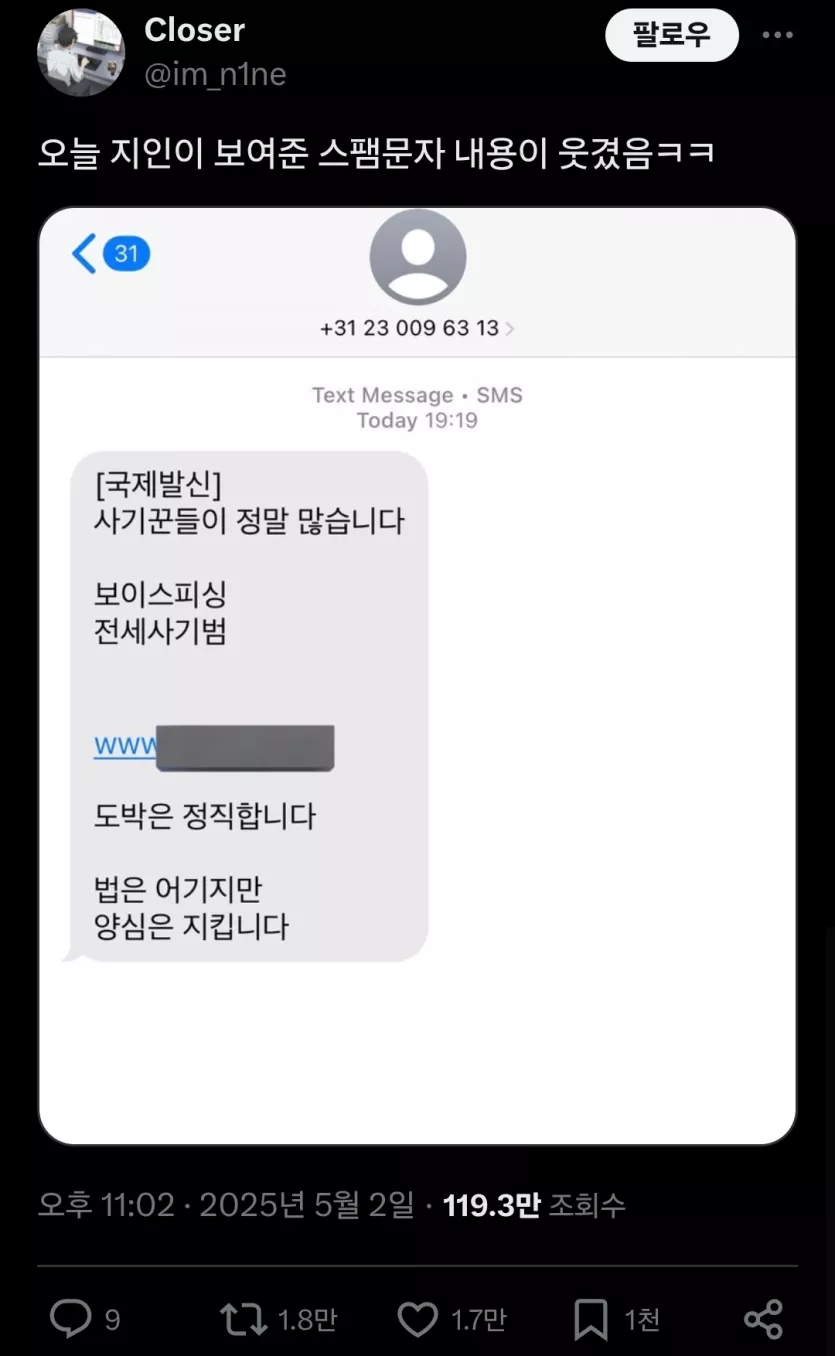Repost this tweet
Screen dimensions: 835x1356
click(x=244, y=1320)
